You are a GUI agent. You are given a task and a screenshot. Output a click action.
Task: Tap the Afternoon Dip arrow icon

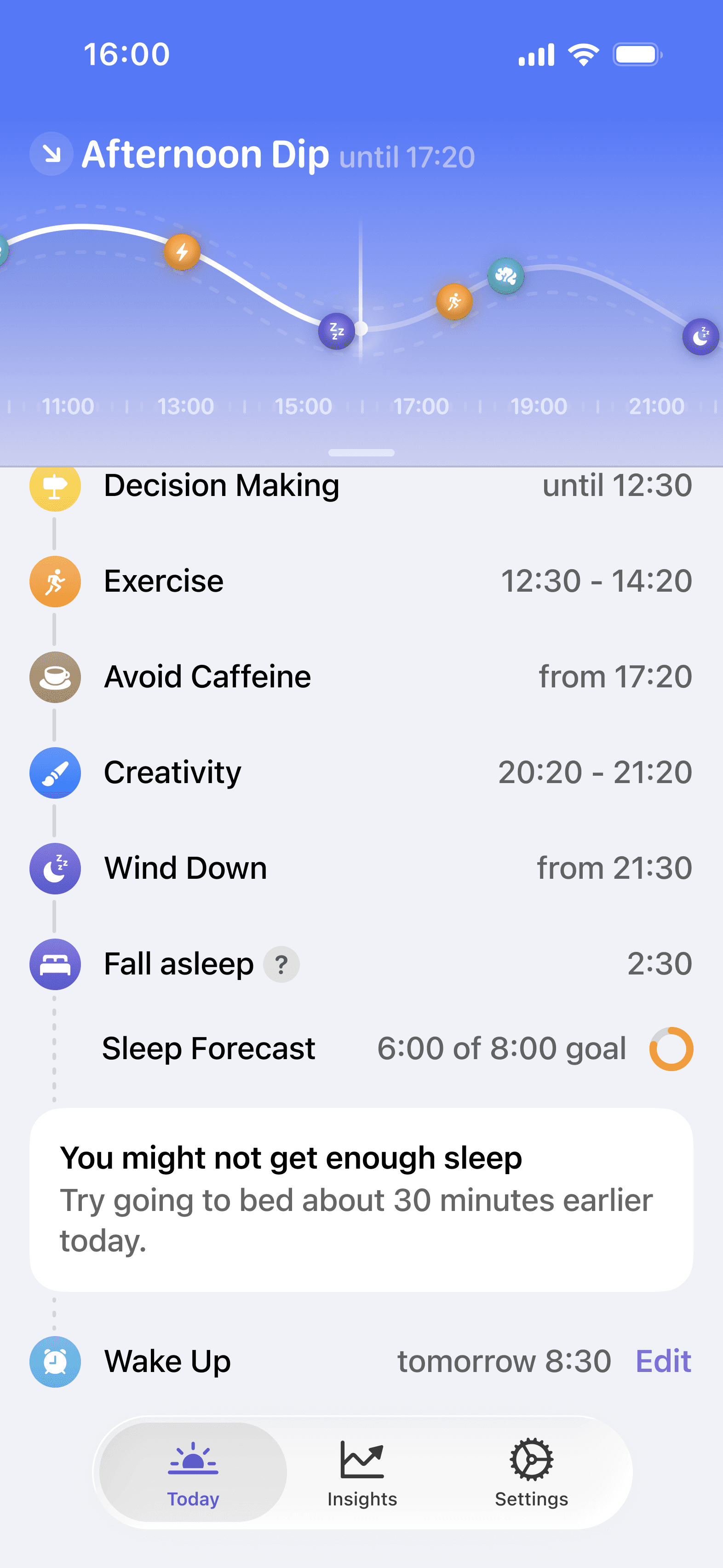52,154
